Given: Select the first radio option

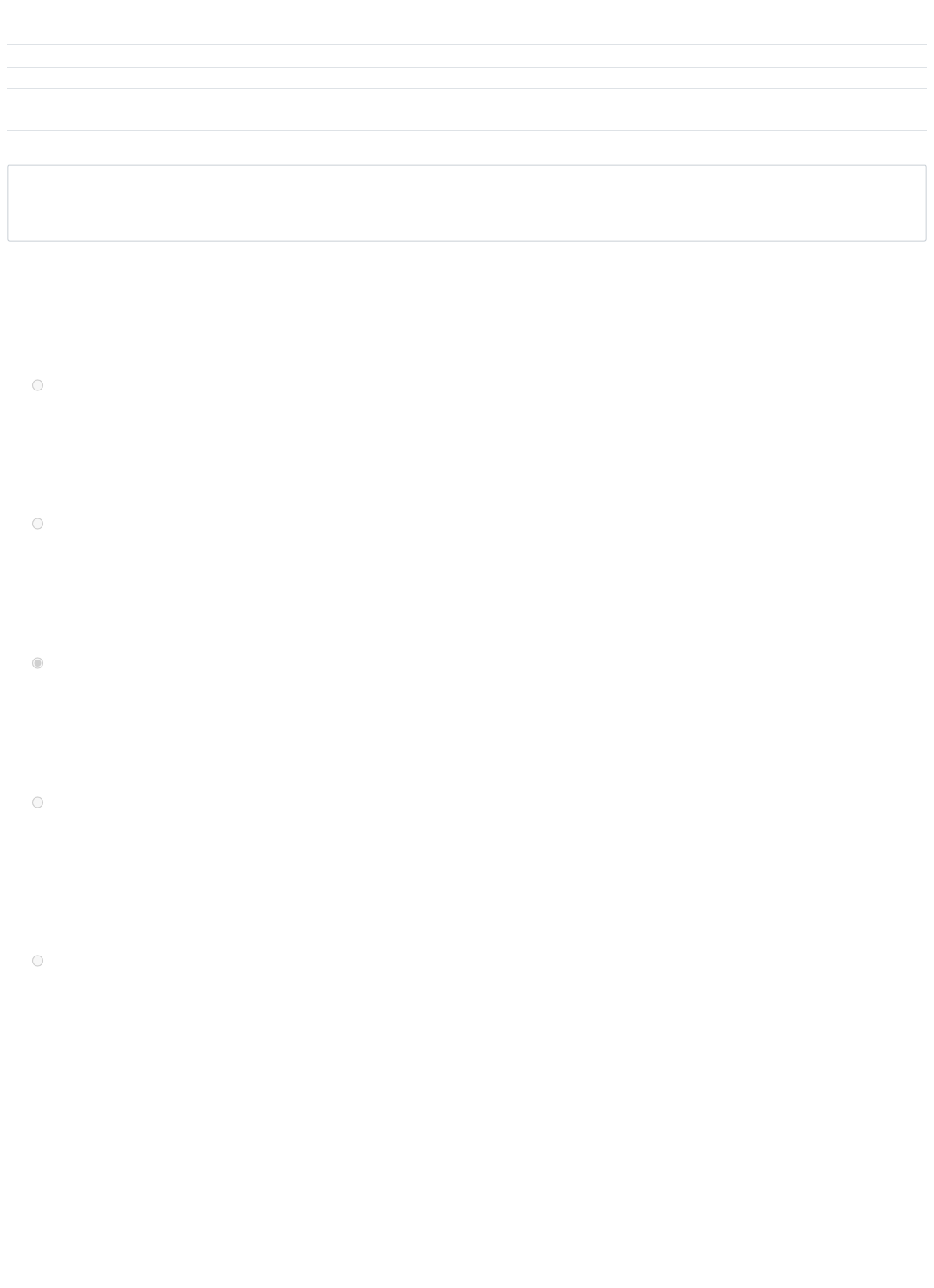Looking at the screenshot, I should pyautogui.click(x=37, y=385).
